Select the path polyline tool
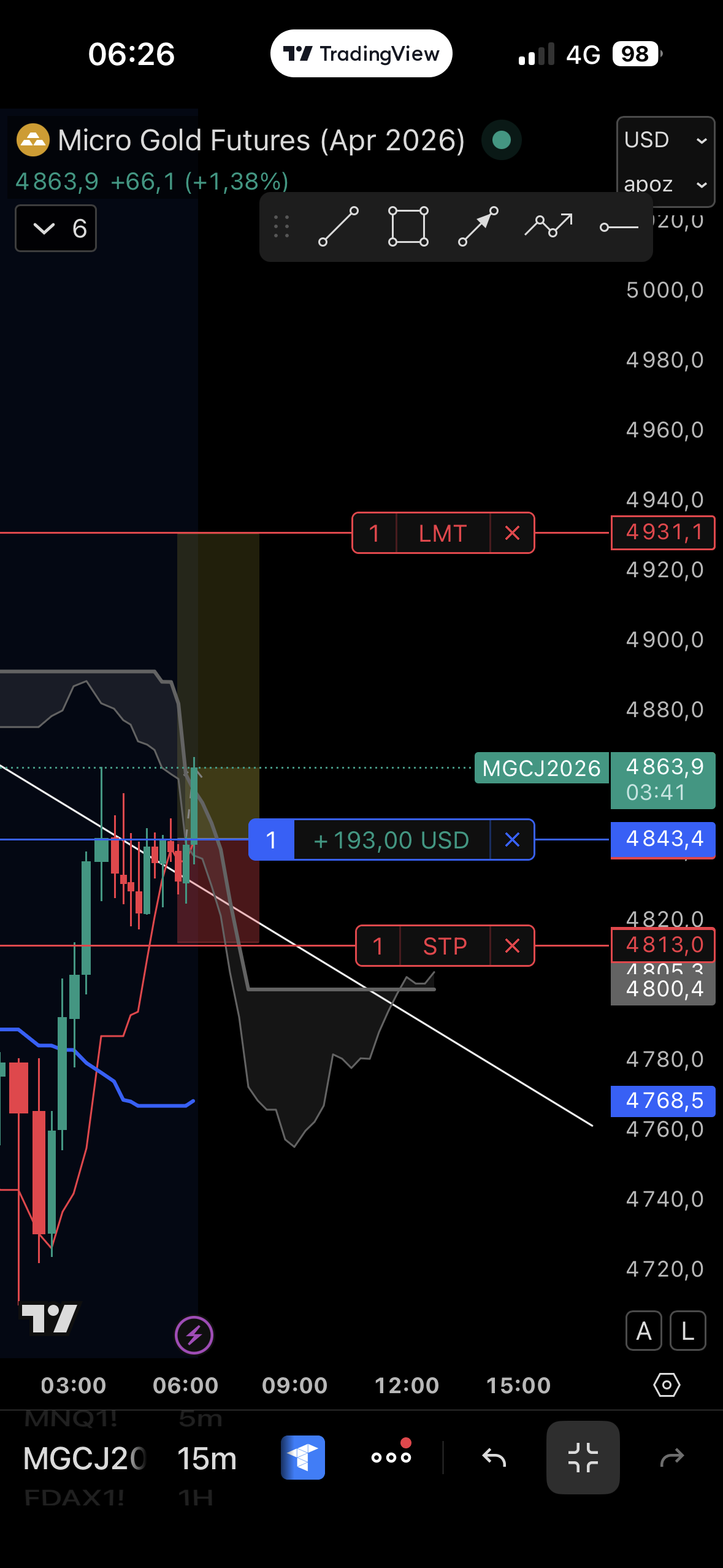723x1568 pixels. (549, 225)
